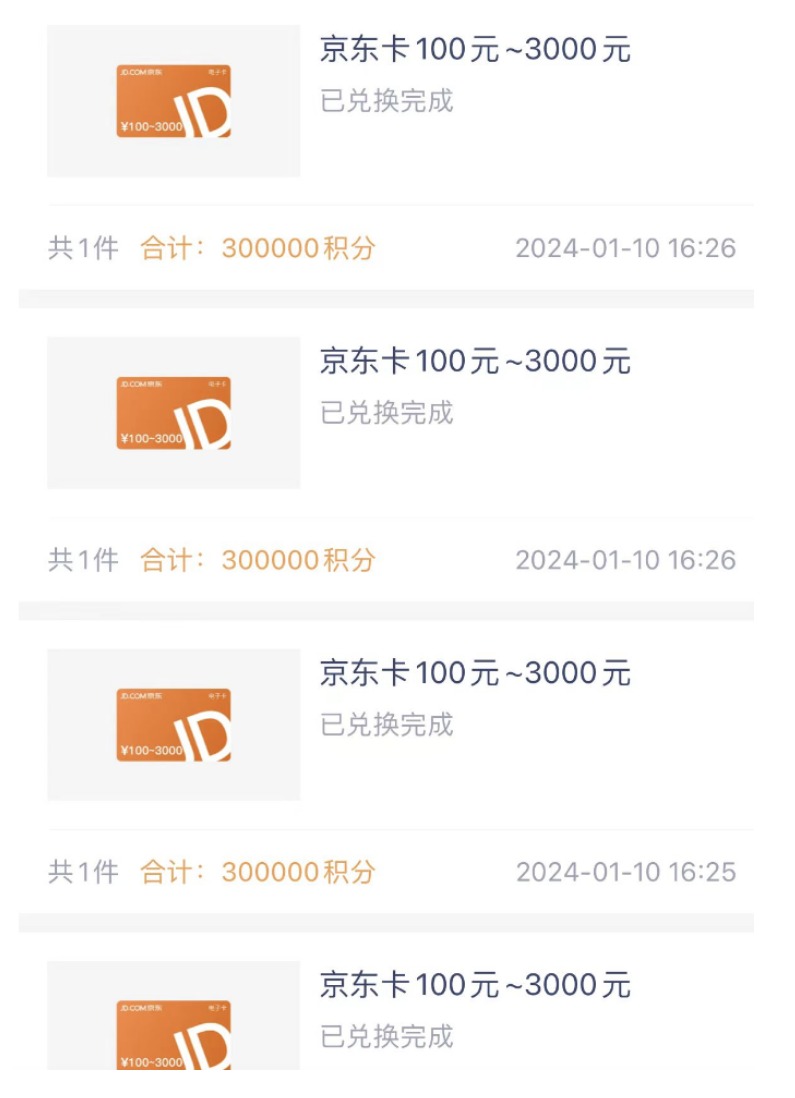This screenshot has height=1098, width=795.
Task: Click 已兑换完成 status on the second order
Action: click(x=386, y=414)
